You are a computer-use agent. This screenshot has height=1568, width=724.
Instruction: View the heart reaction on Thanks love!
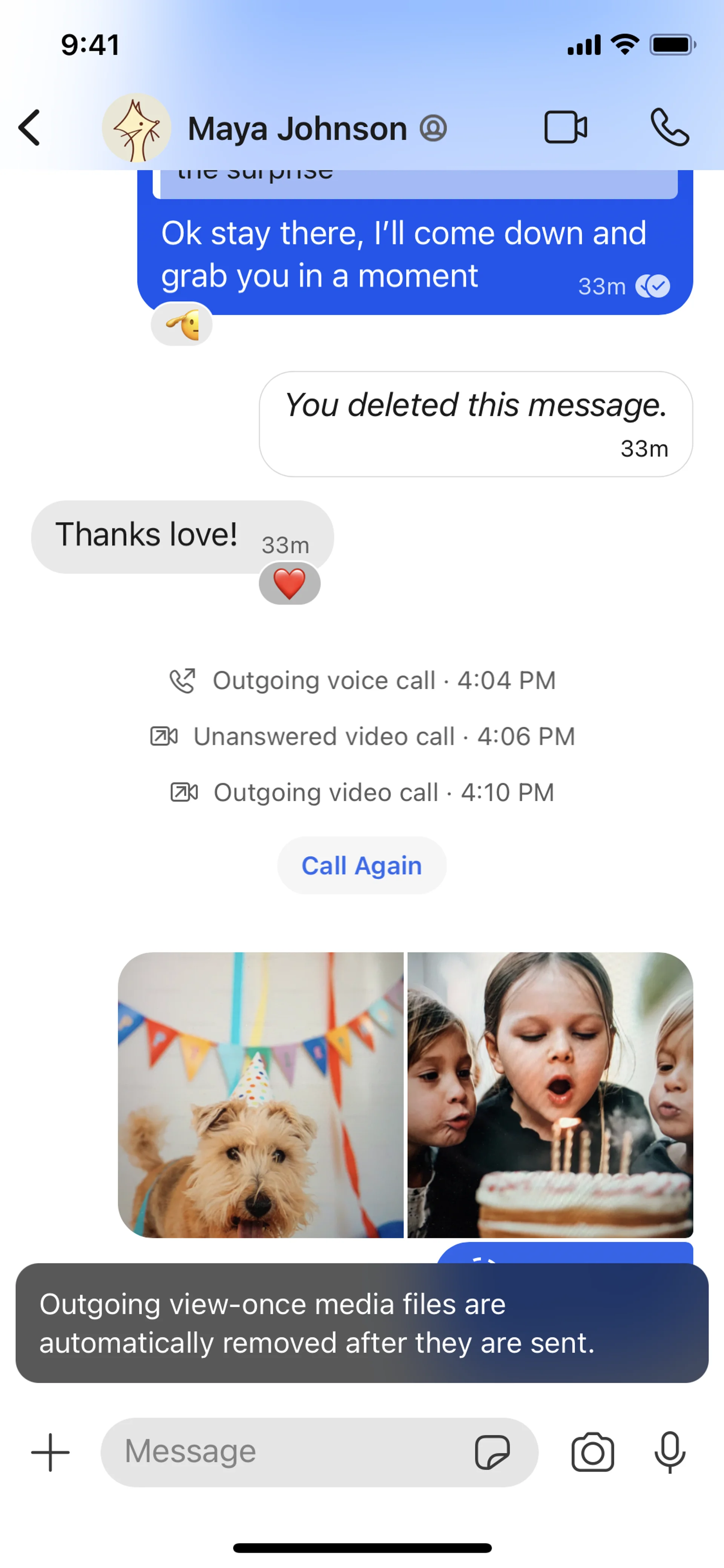click(290, 583)
